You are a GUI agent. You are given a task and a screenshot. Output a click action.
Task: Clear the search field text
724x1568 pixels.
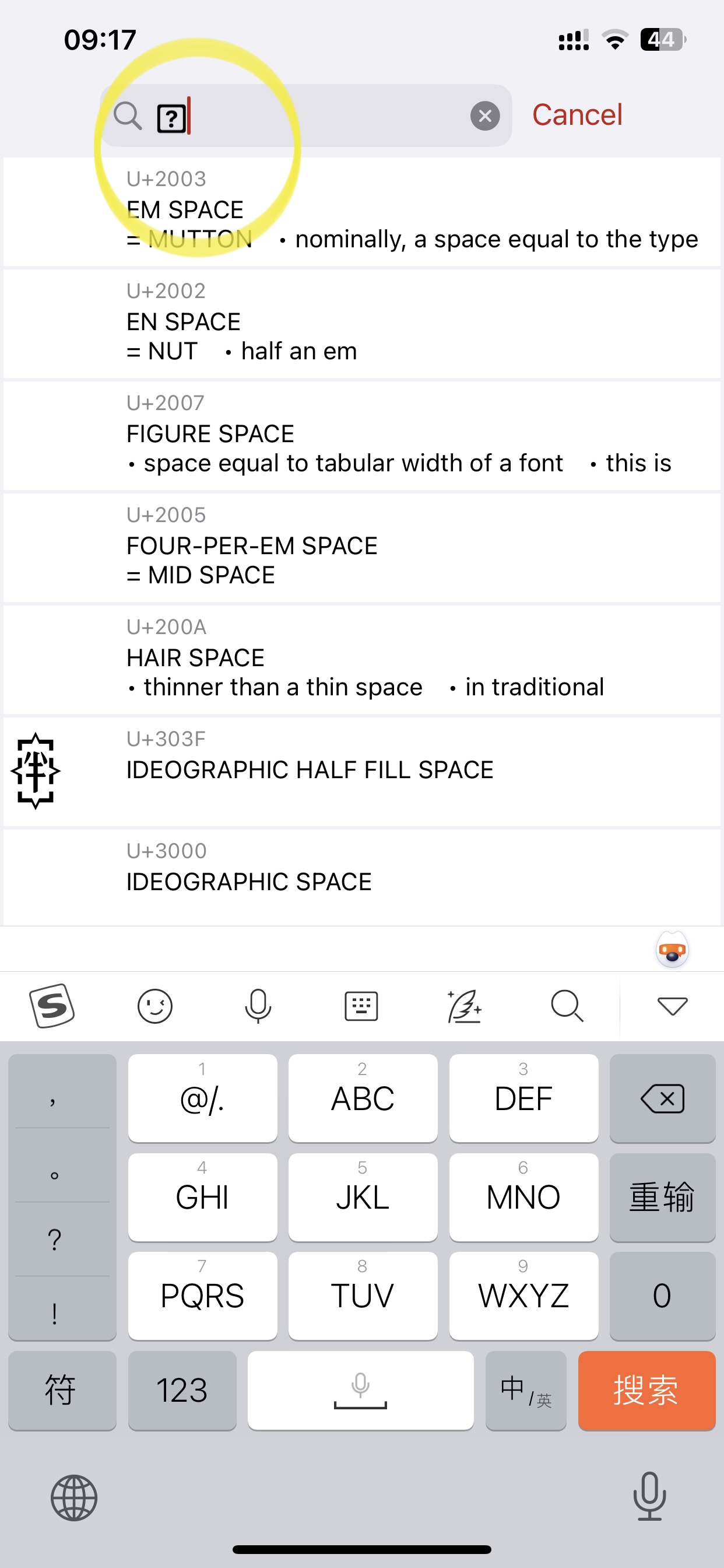coord(485,116)
